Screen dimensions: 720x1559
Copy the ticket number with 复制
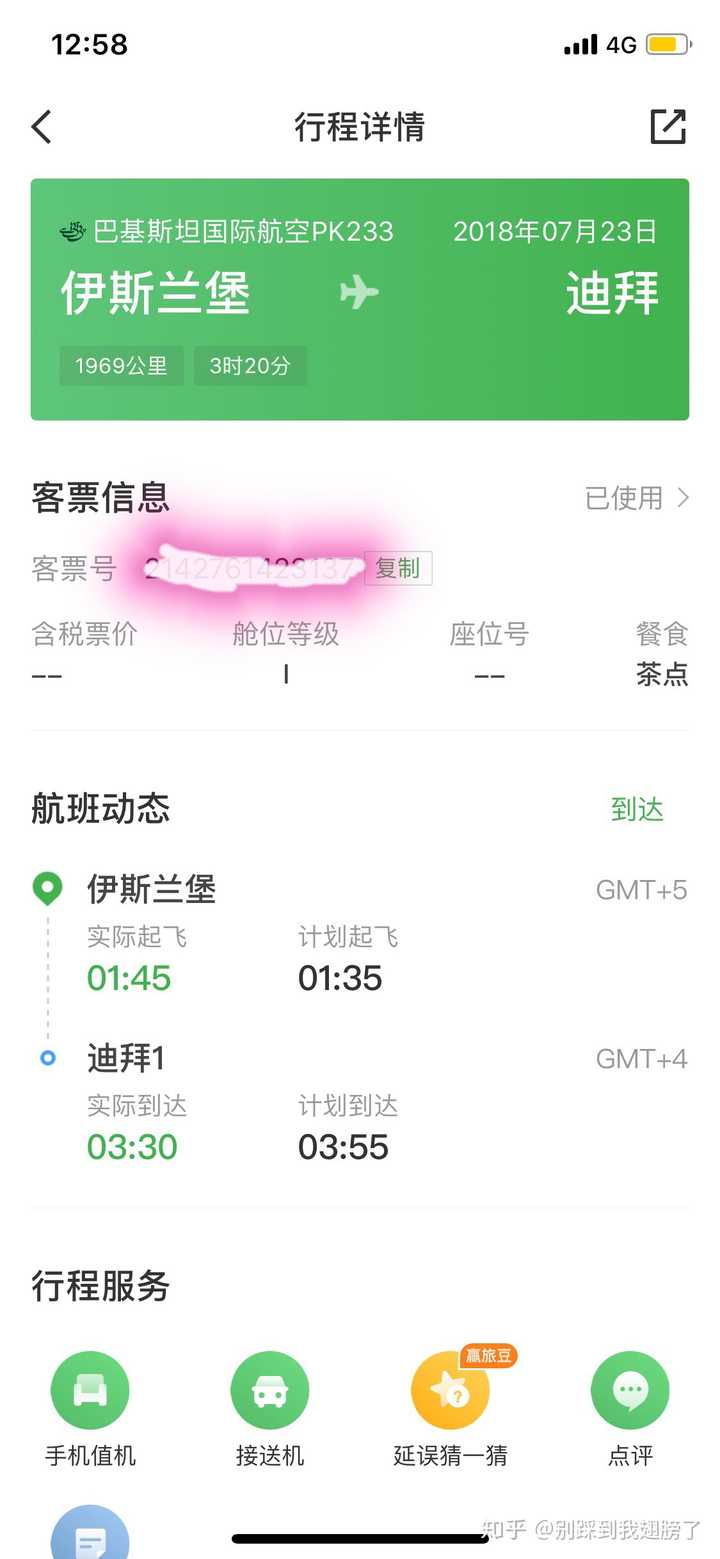398,568
